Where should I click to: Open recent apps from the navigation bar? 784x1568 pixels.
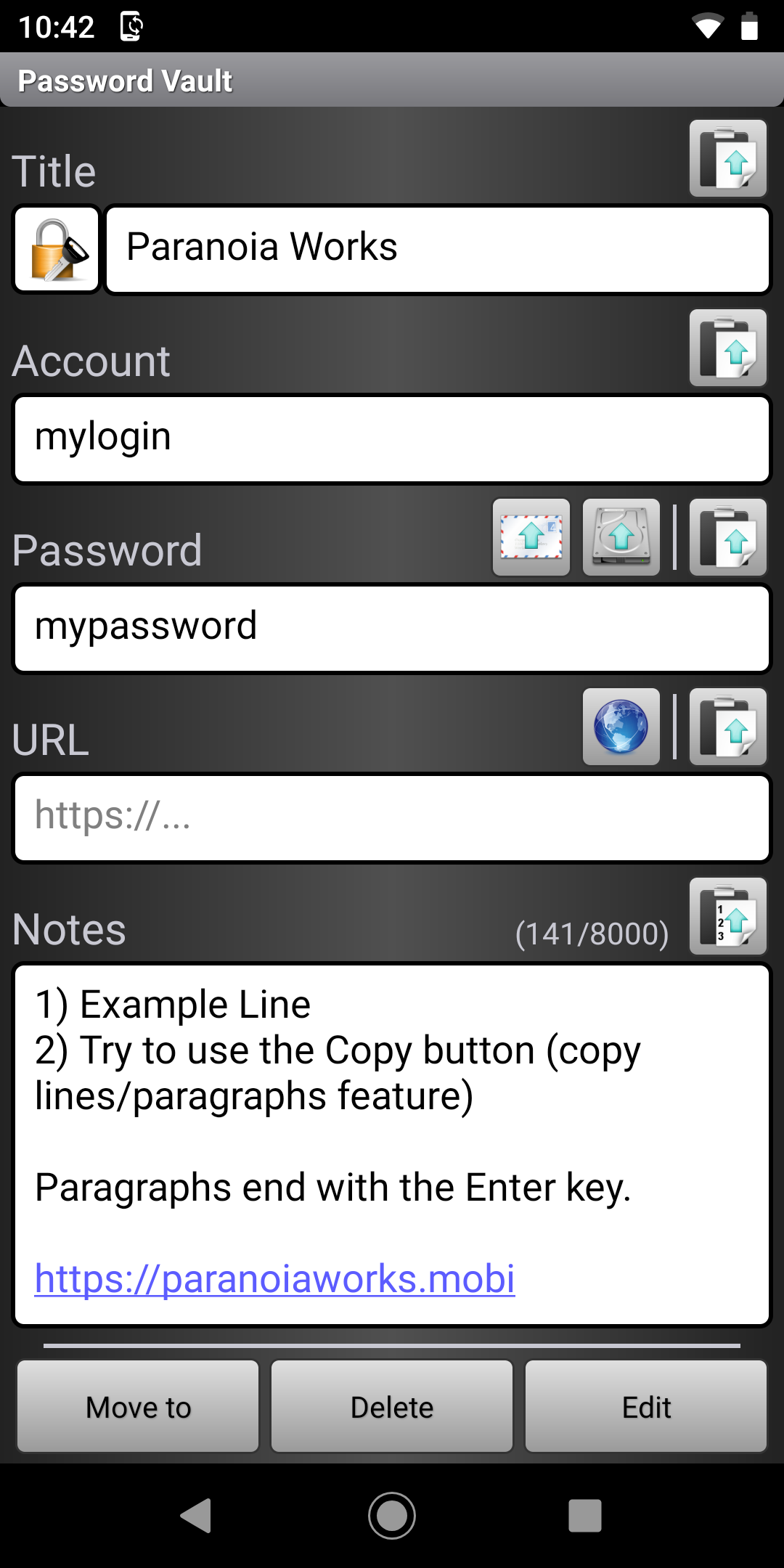pos(585,1516)
